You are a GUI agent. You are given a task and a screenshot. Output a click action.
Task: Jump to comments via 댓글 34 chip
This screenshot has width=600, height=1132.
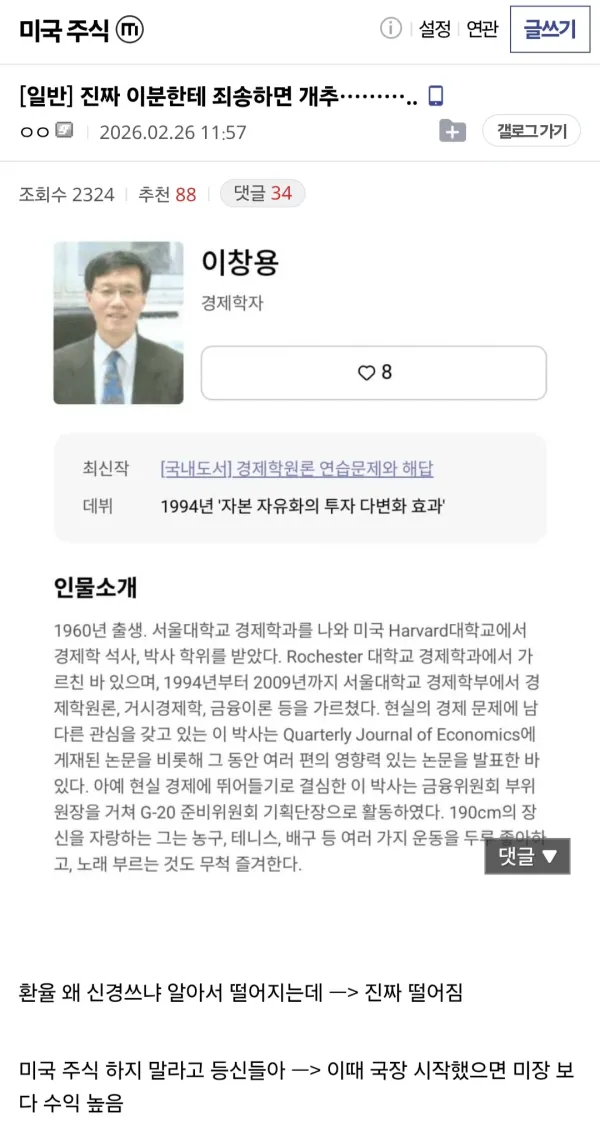click(262, 193)
